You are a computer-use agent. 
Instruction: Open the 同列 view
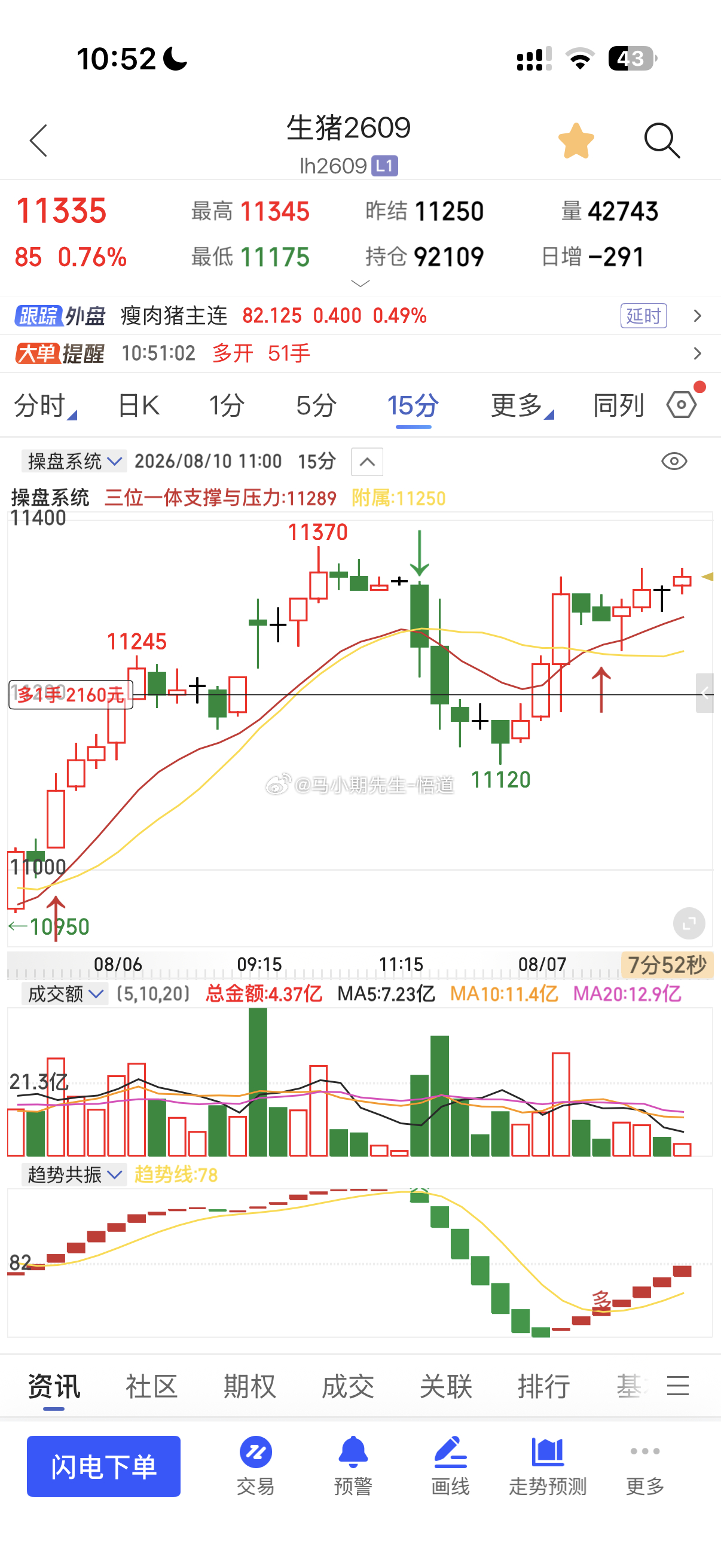click(x=618, y=405)
